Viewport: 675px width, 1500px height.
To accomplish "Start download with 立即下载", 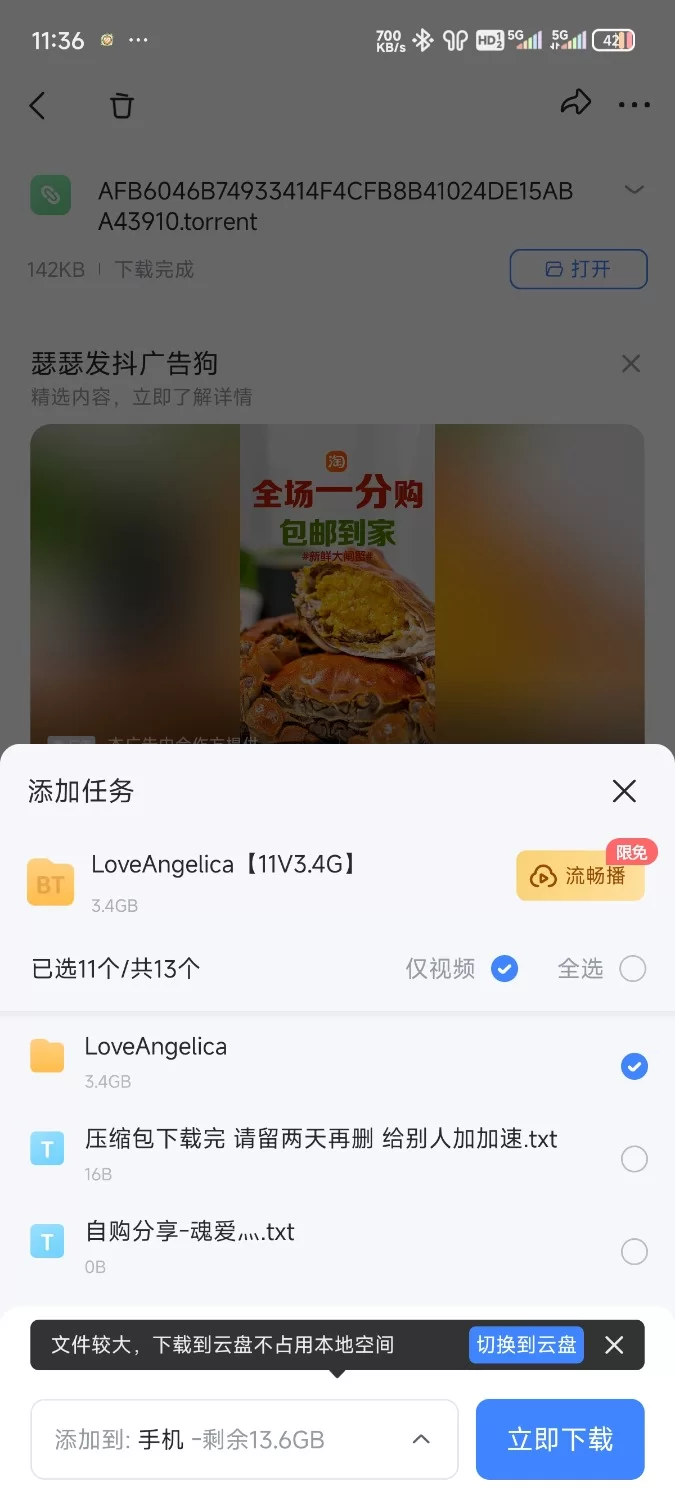I will 560,1440.
